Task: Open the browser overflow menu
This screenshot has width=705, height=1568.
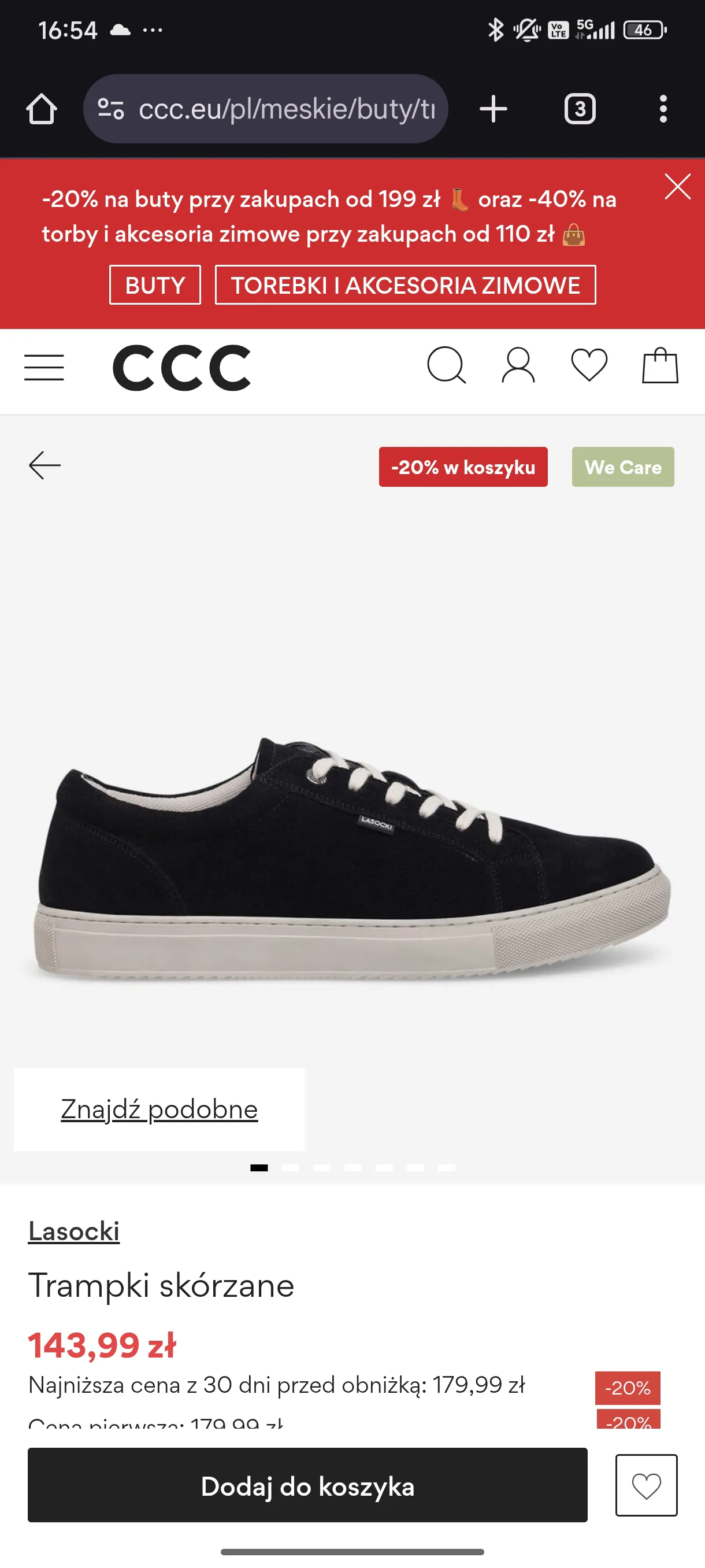Action: [x=663, y=110]
